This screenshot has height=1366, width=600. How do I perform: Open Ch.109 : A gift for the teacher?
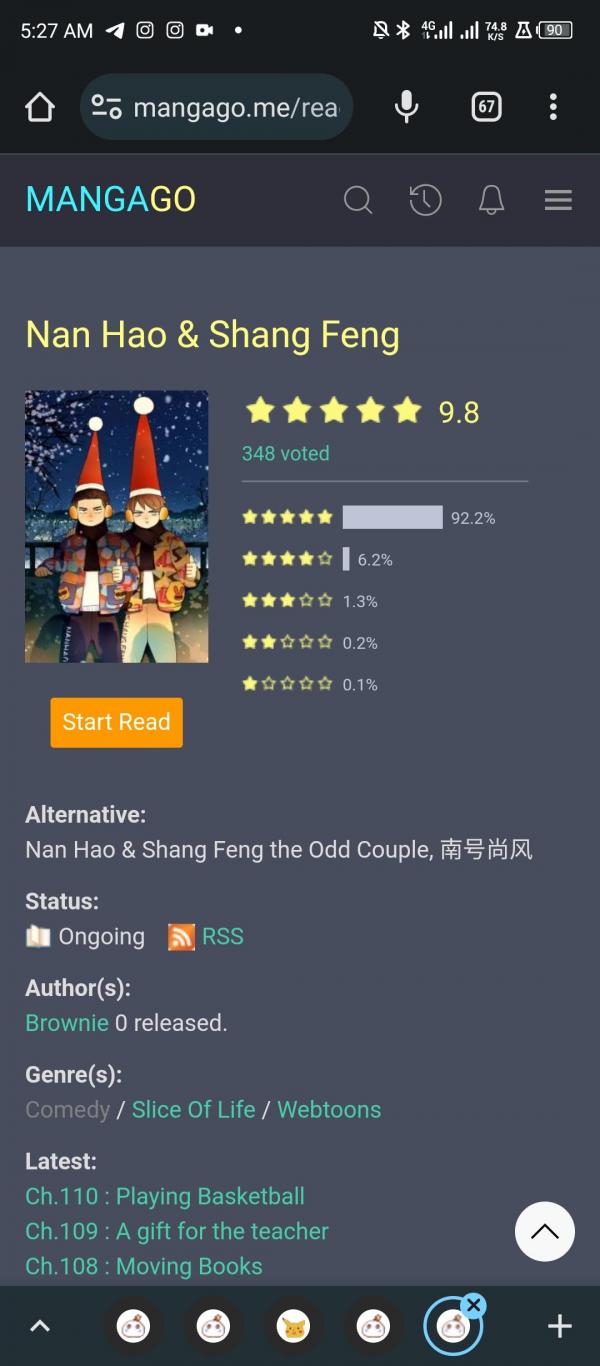[177, 1232]
